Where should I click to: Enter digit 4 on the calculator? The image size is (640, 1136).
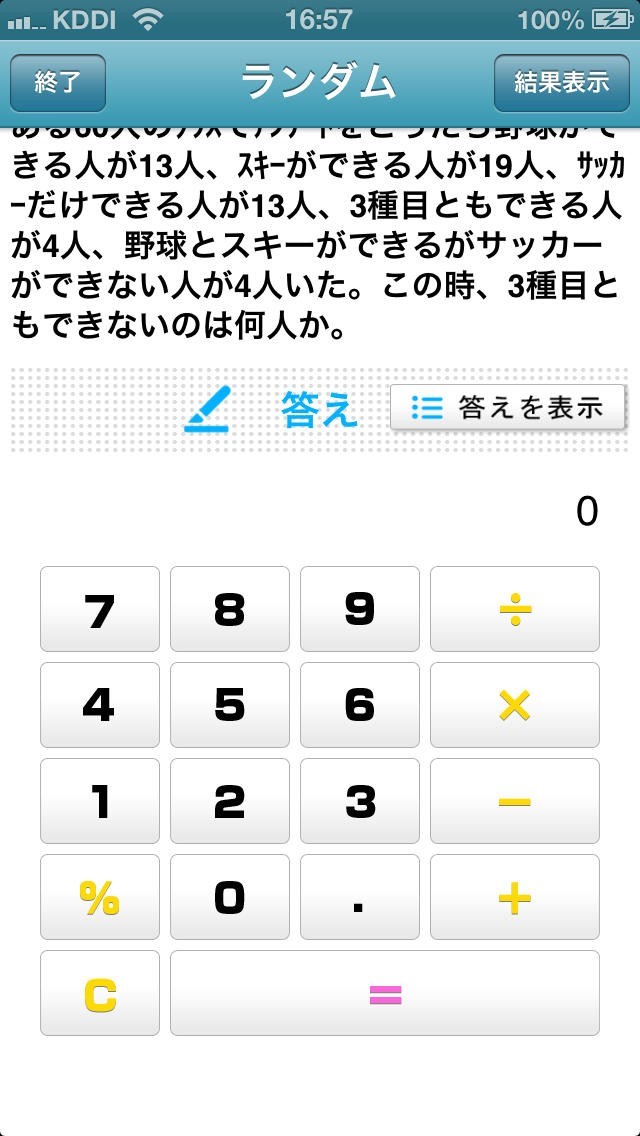pyautogui.click(x=100, y=705)
